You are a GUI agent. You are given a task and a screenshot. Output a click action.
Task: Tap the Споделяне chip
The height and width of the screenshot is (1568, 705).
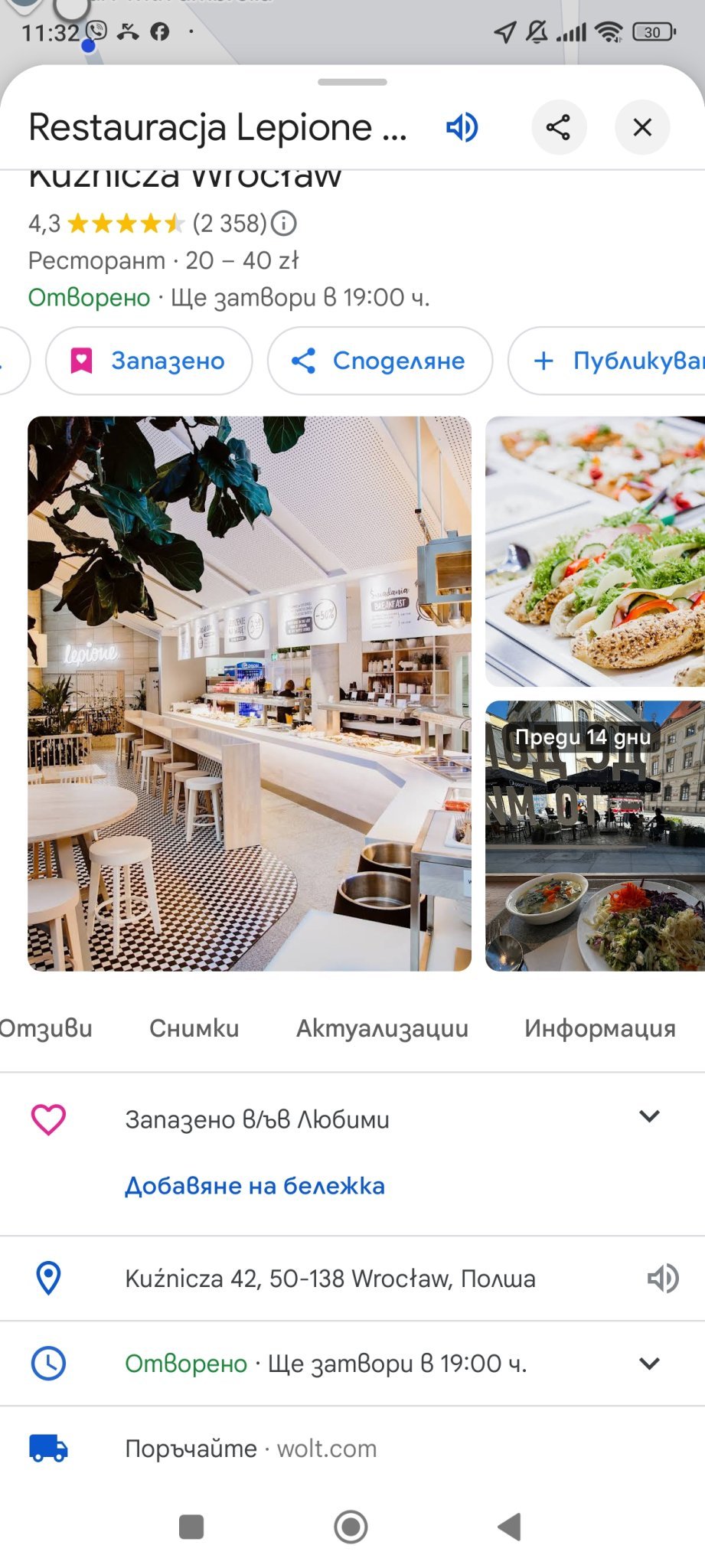(x=380, y=361)
